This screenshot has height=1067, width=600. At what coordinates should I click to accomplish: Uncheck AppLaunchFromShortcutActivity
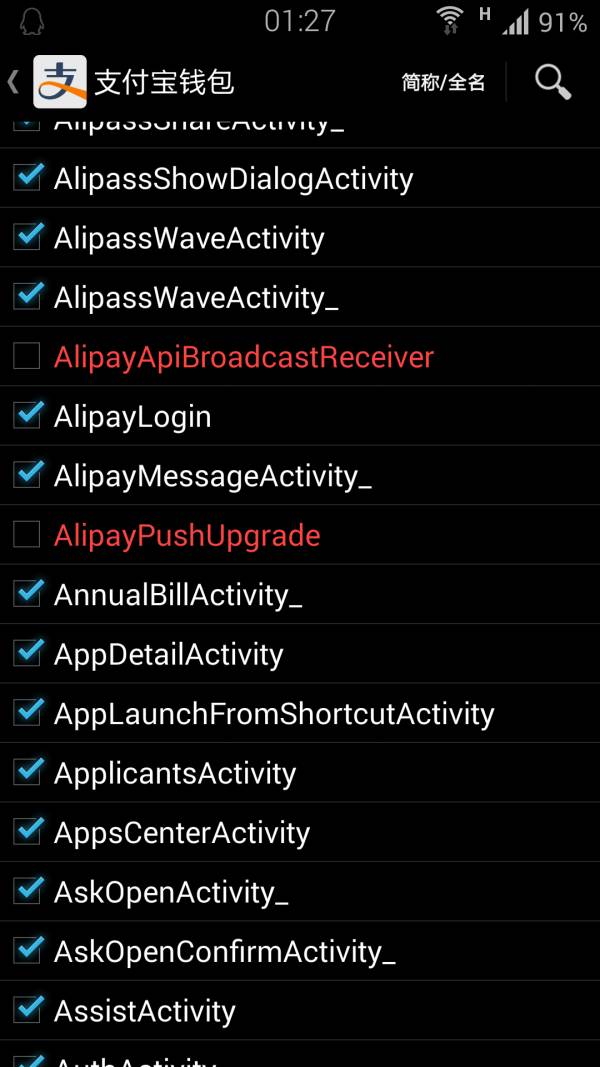point(27,713)
